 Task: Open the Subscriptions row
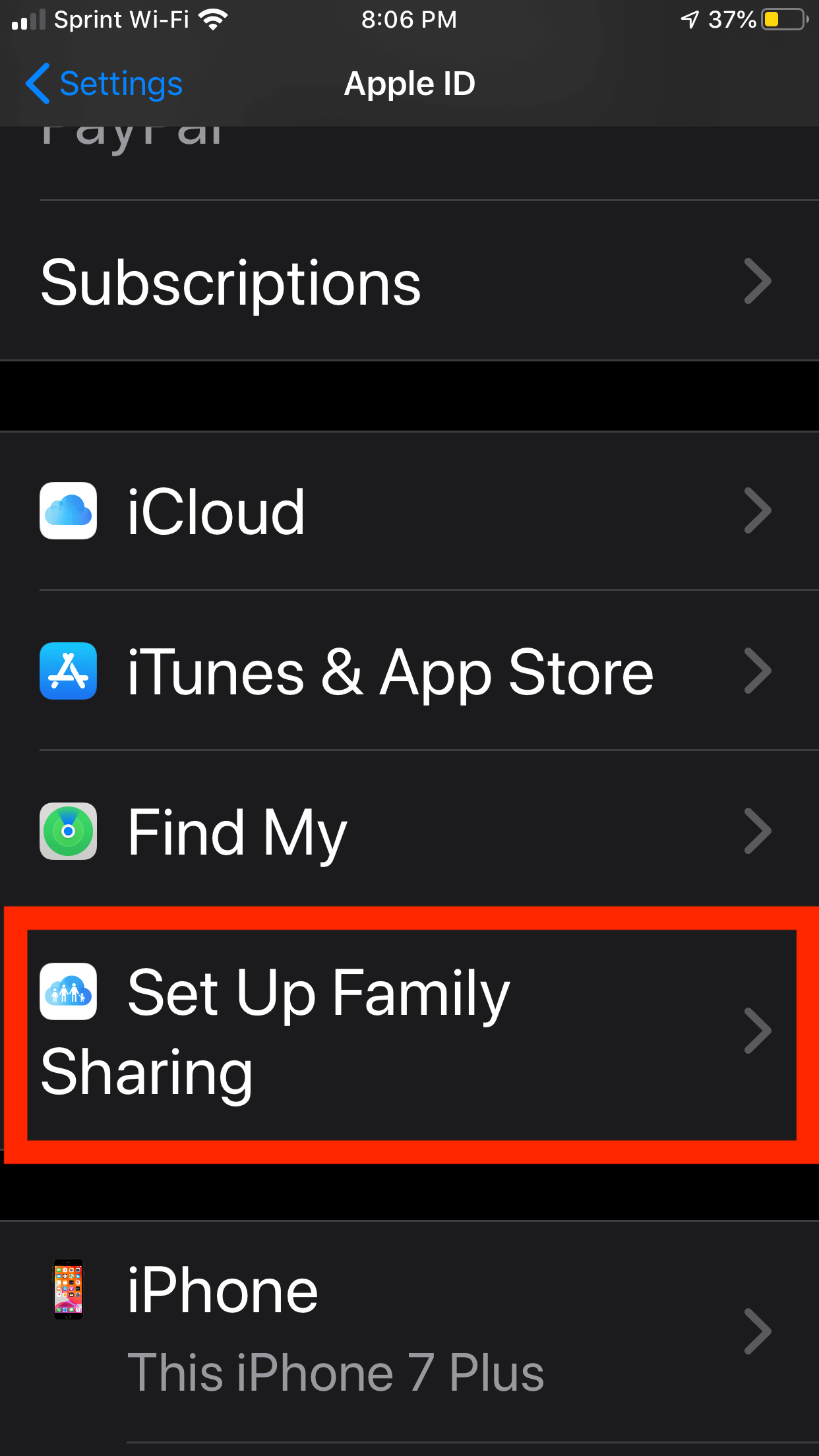[409, 281]
